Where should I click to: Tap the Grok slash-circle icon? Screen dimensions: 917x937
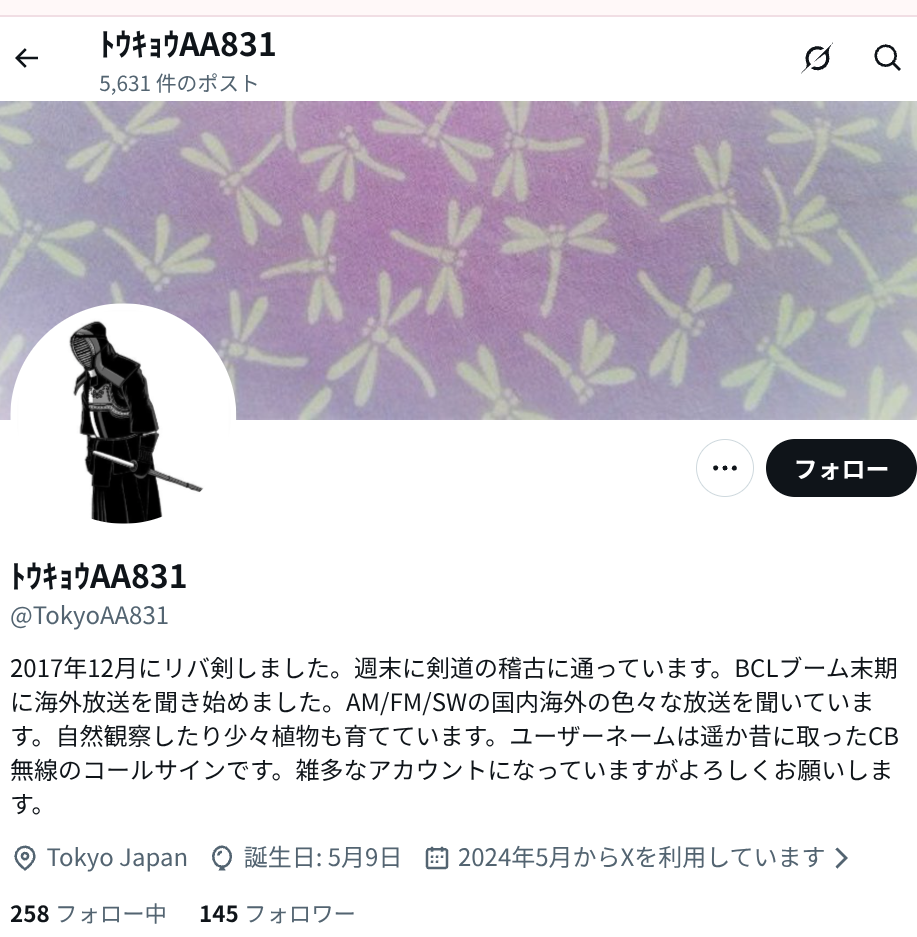click(x=817, y=59)
